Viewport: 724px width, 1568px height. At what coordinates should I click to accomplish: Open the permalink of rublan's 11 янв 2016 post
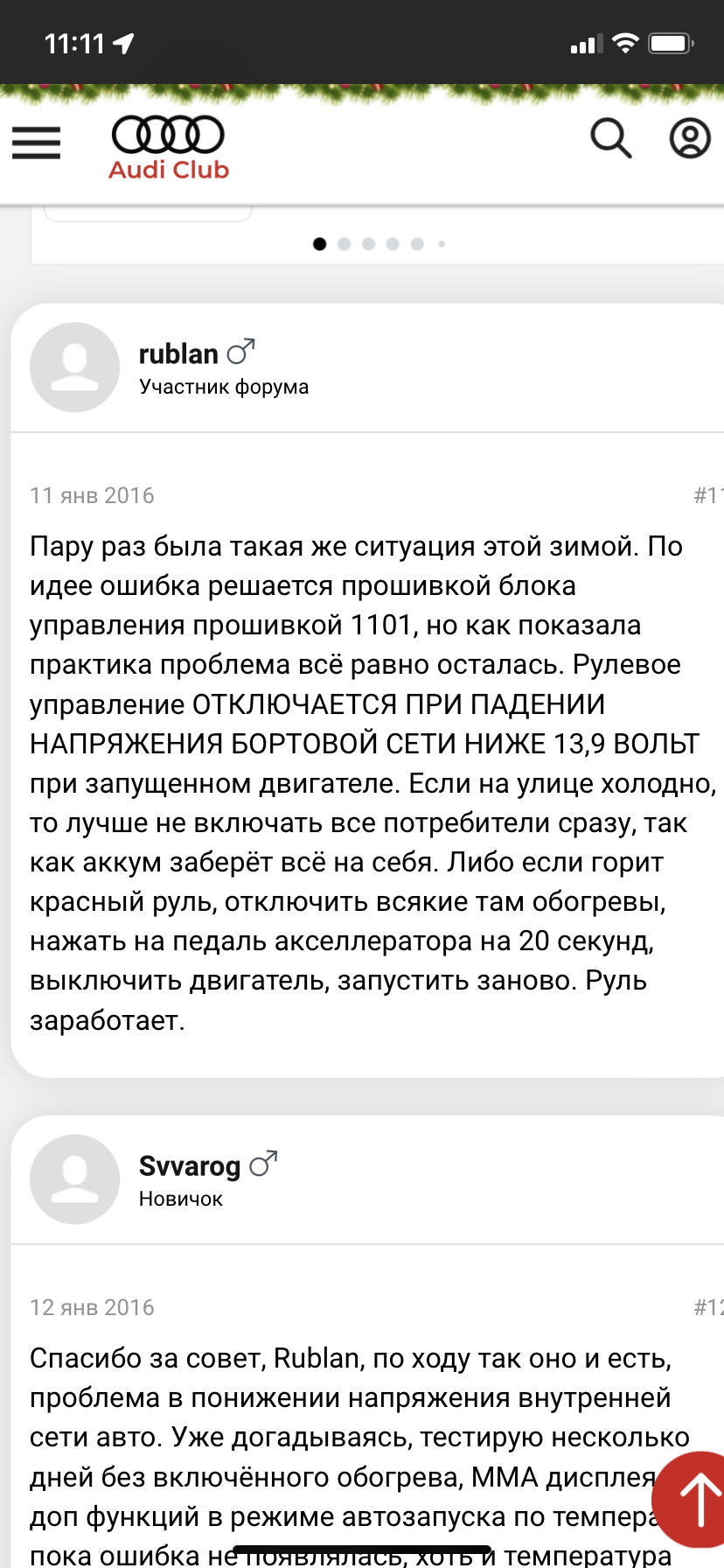[x=707, y=496]
